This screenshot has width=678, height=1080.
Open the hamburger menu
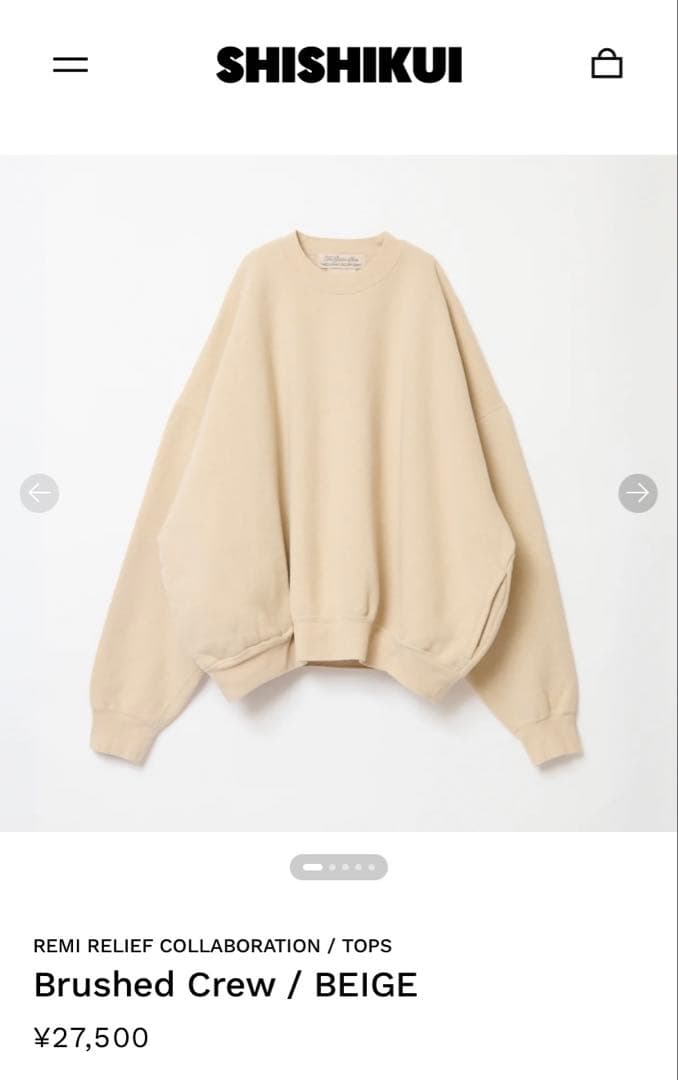tap(70, 65)
